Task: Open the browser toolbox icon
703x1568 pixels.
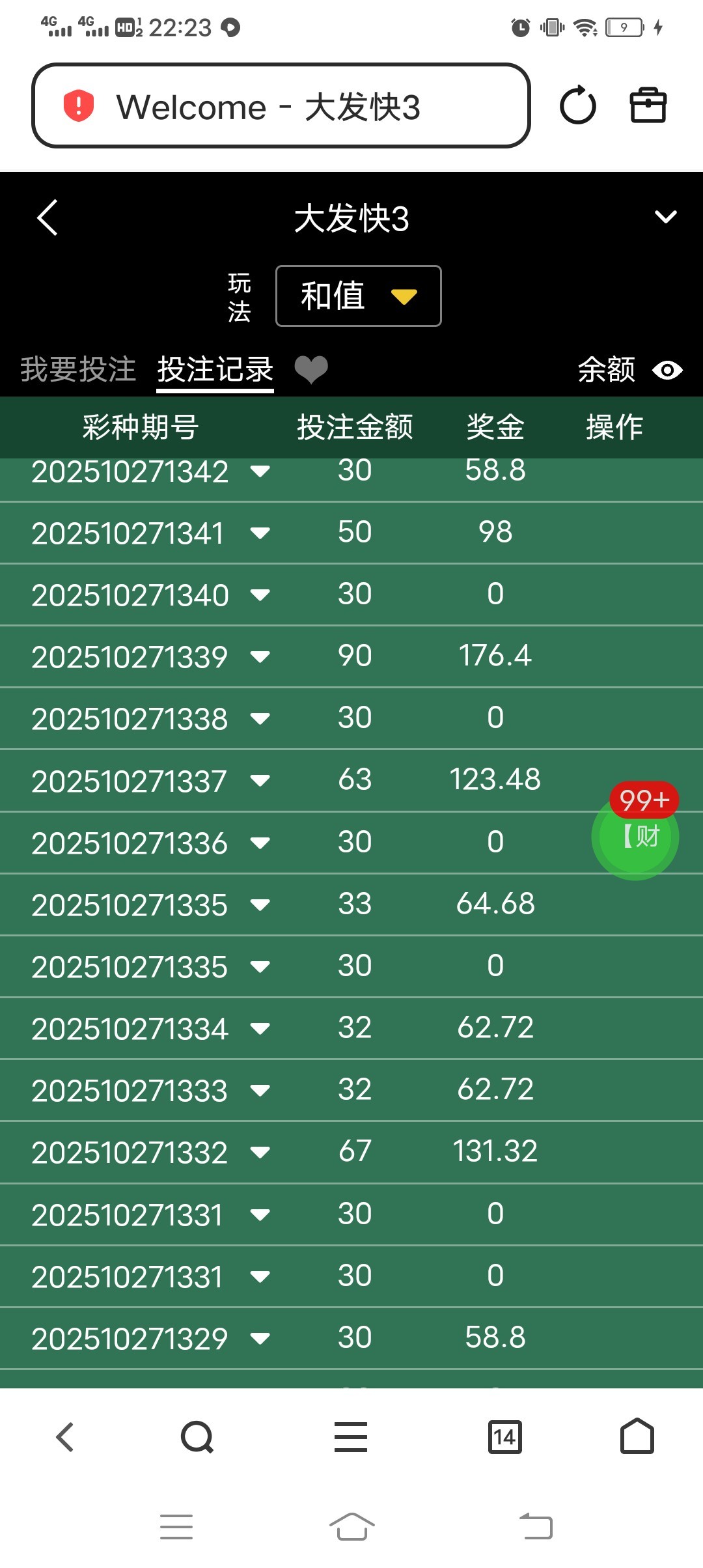Action: coord(648,105)
